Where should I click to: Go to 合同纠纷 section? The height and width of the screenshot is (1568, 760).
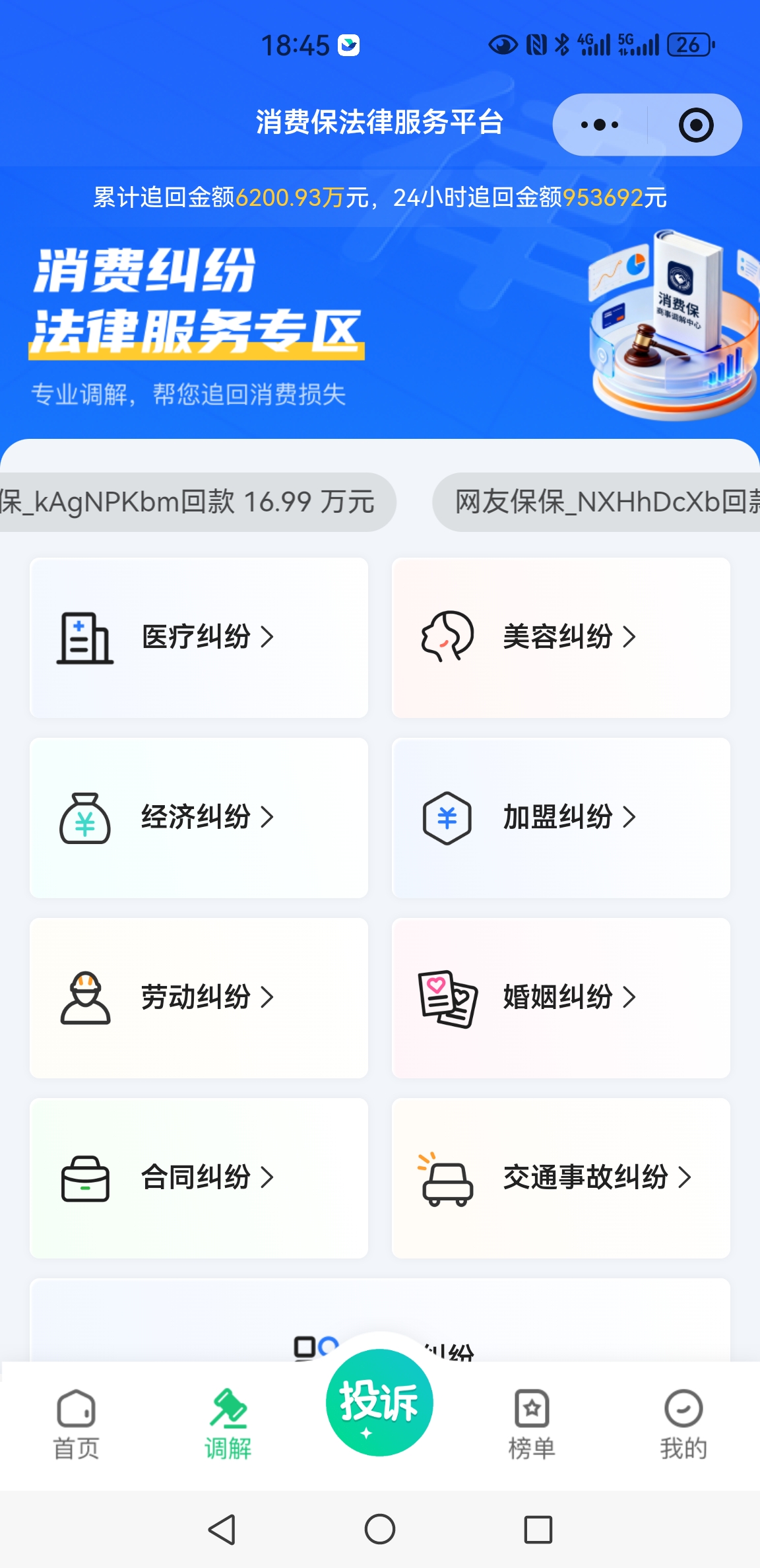[x=199, y=1178]
